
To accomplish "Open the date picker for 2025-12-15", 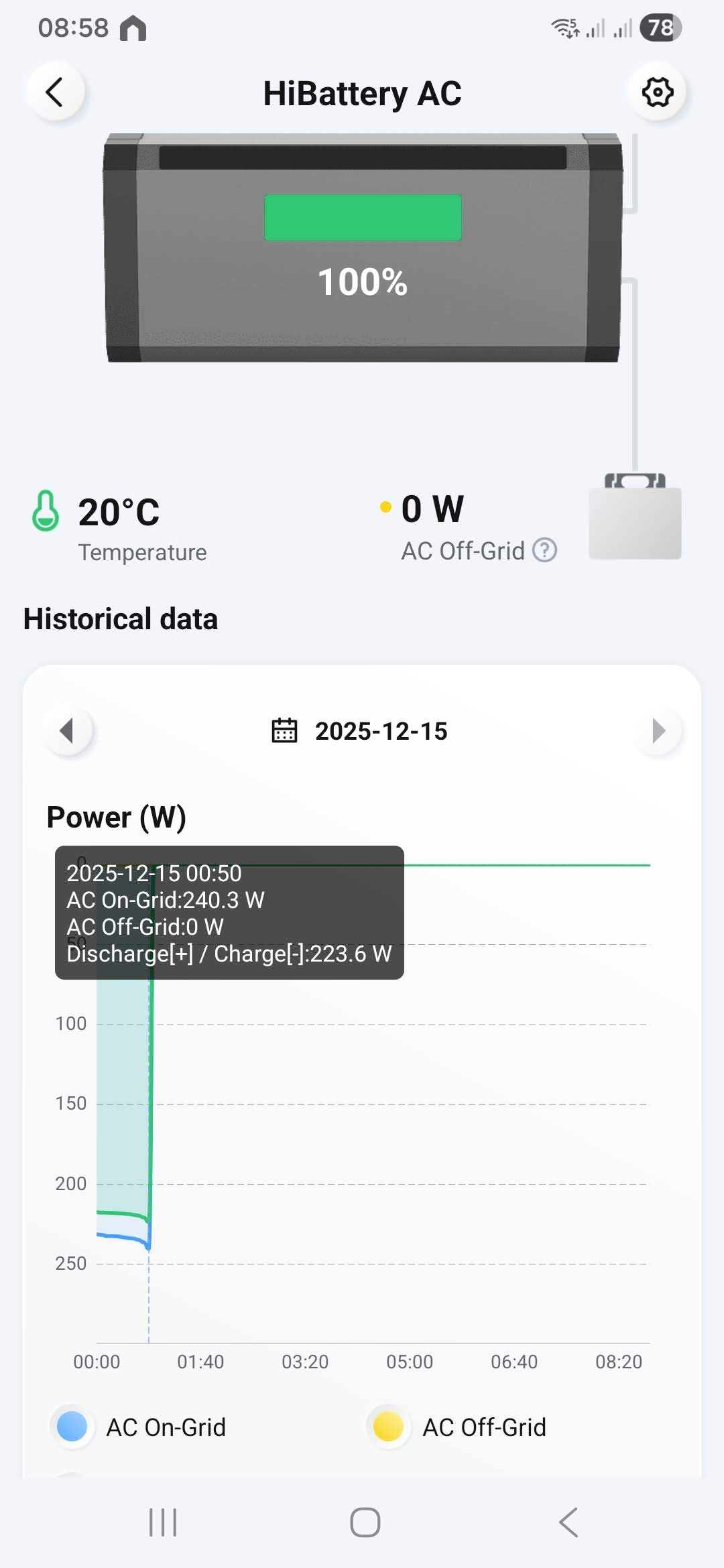I will tap(360, 731).
